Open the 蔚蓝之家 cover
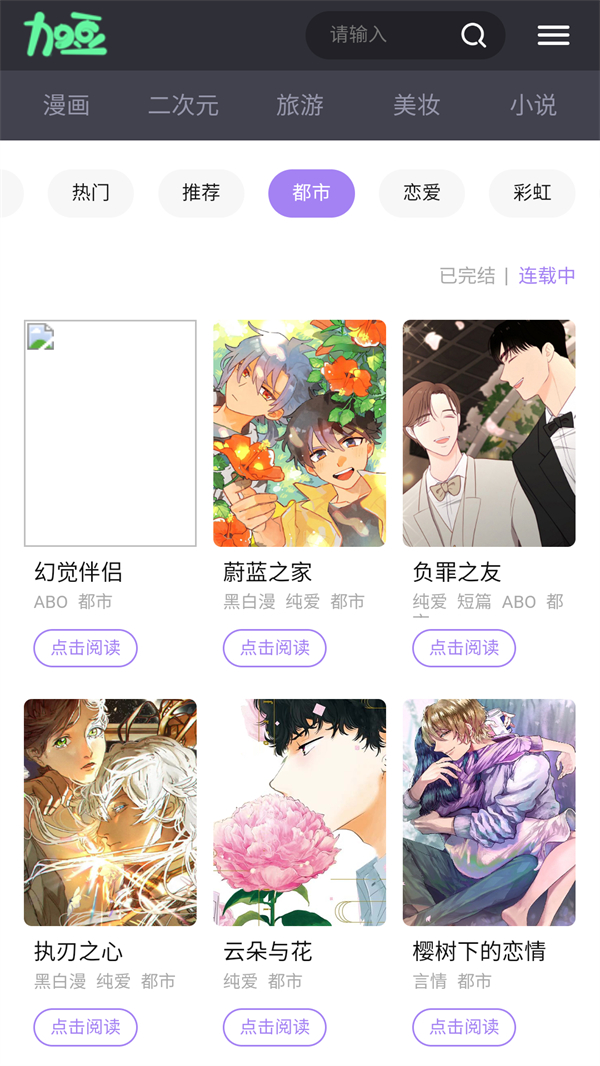The width and height of the screenshot is (600, 1066). pos(299,433)
